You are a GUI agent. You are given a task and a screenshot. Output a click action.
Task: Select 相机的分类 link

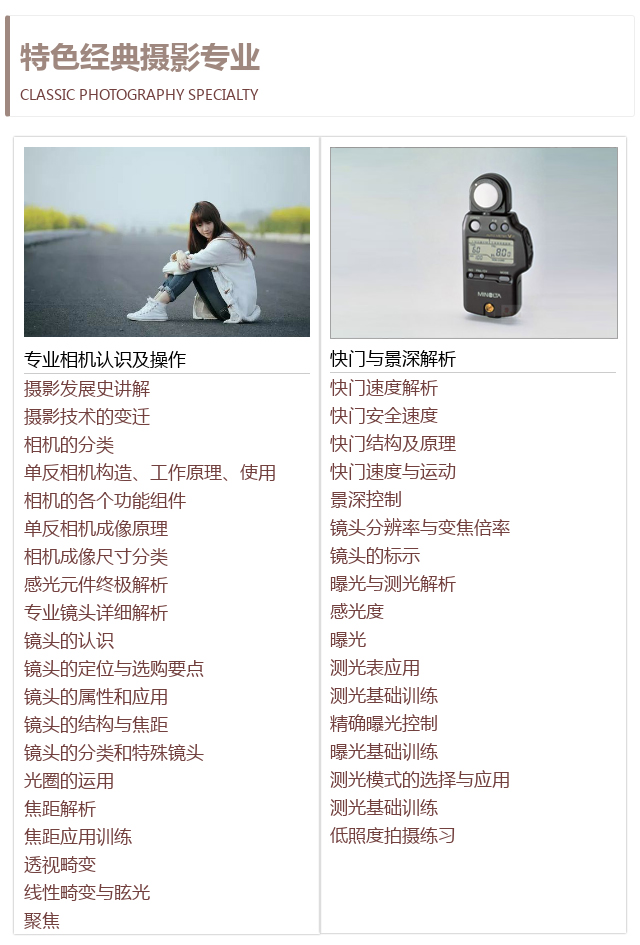69,445
